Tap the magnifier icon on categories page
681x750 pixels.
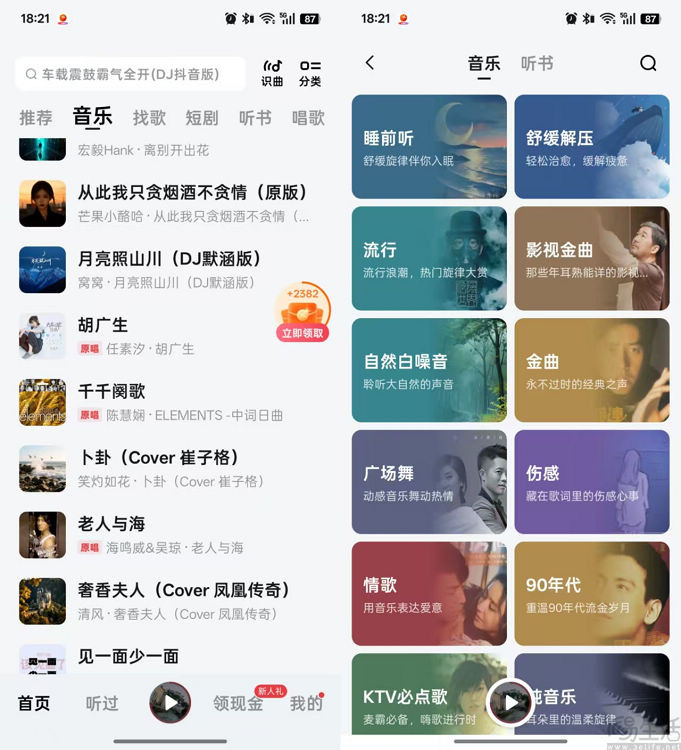pos(648,63)
